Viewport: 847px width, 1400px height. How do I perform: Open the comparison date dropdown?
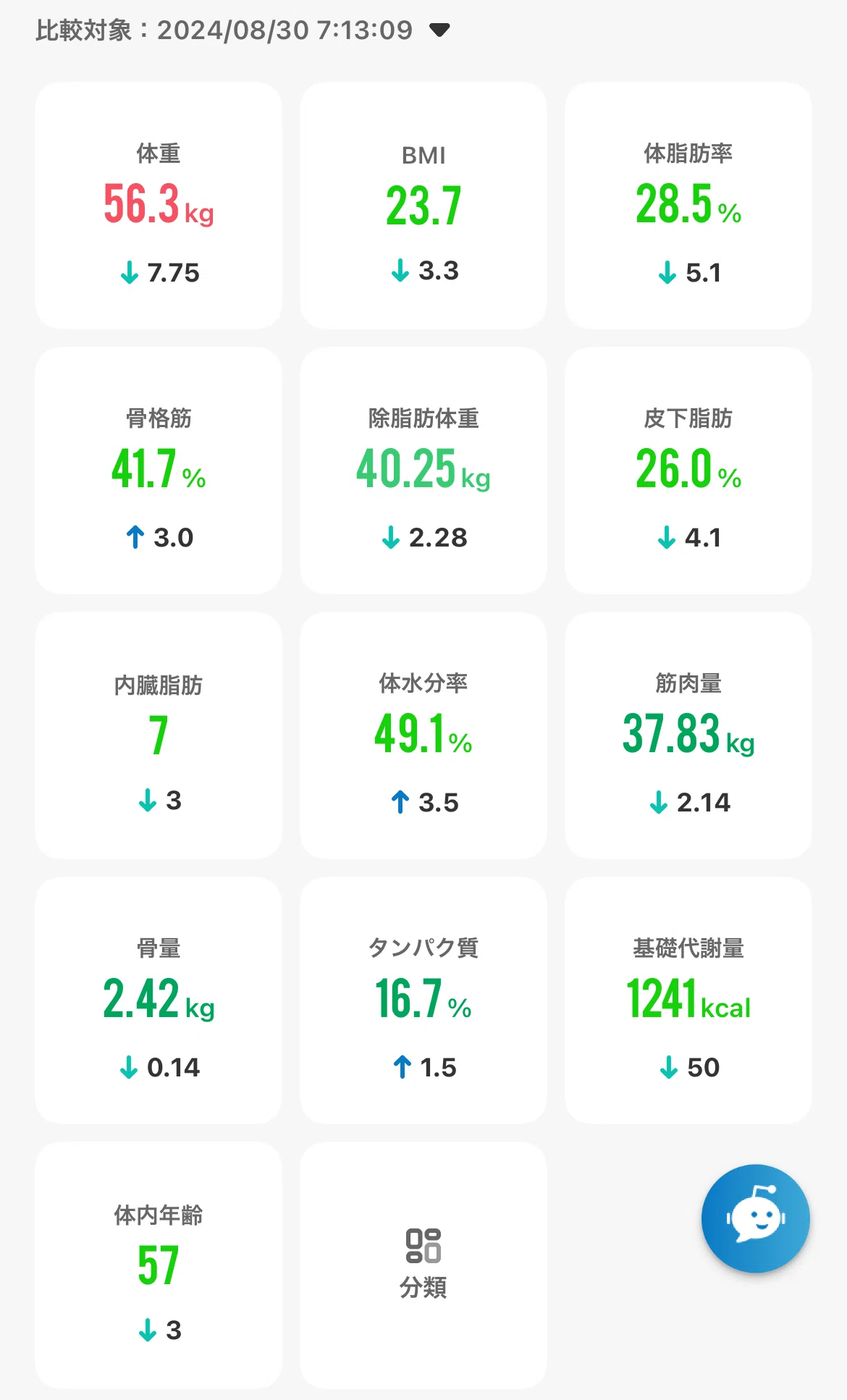pyautogui.click(x=243, y=30)
